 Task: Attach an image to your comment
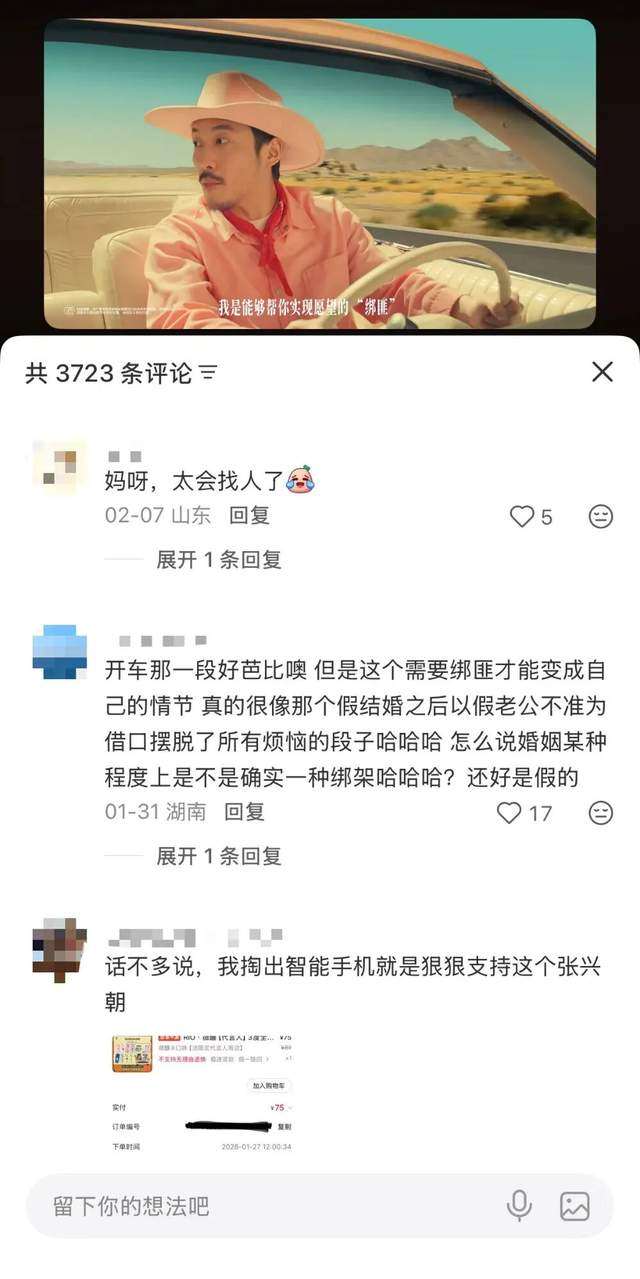coord(575,1206)
